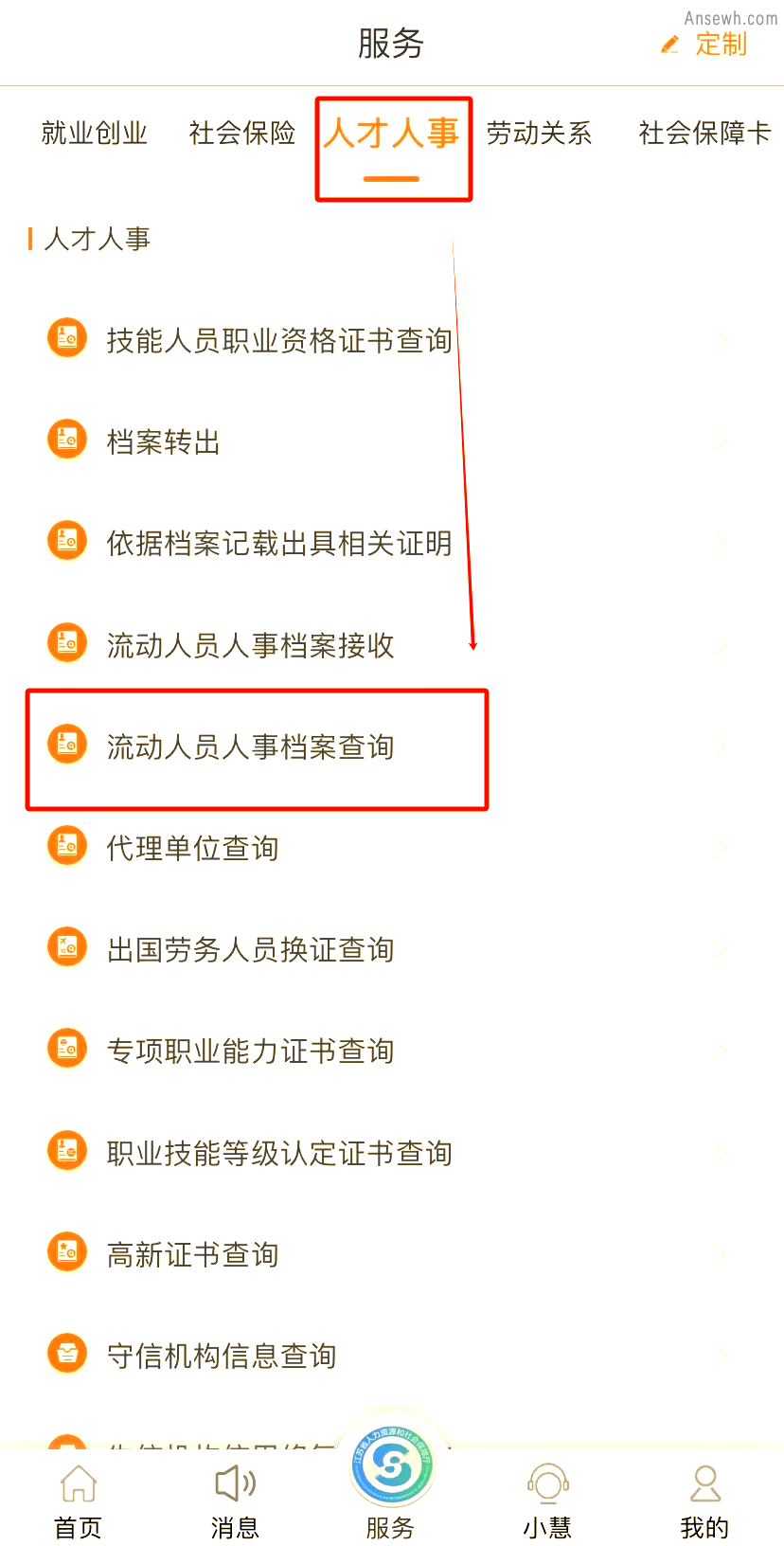The height and width of the screenshot is (1546, 784).
Task: Open the 社会保障卡 tab
Action: click(705, 134)
